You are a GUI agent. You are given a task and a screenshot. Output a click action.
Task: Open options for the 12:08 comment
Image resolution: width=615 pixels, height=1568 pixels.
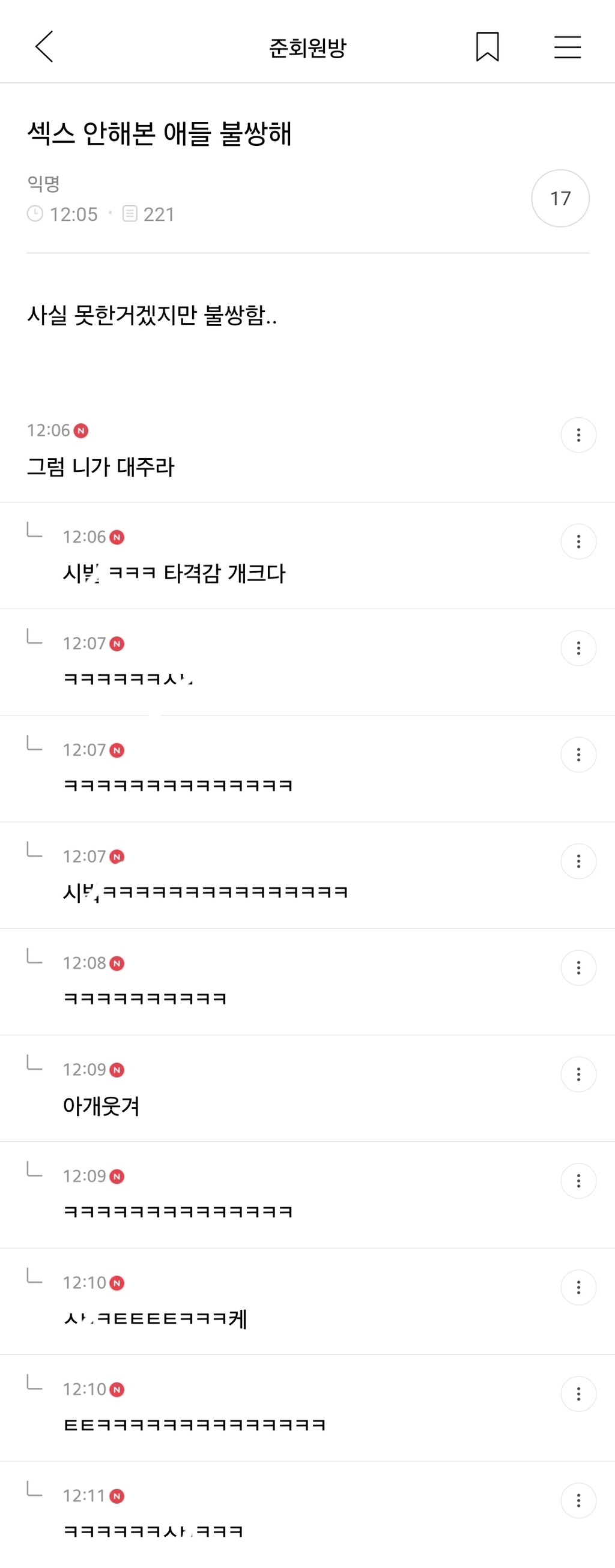pos(577,966)
